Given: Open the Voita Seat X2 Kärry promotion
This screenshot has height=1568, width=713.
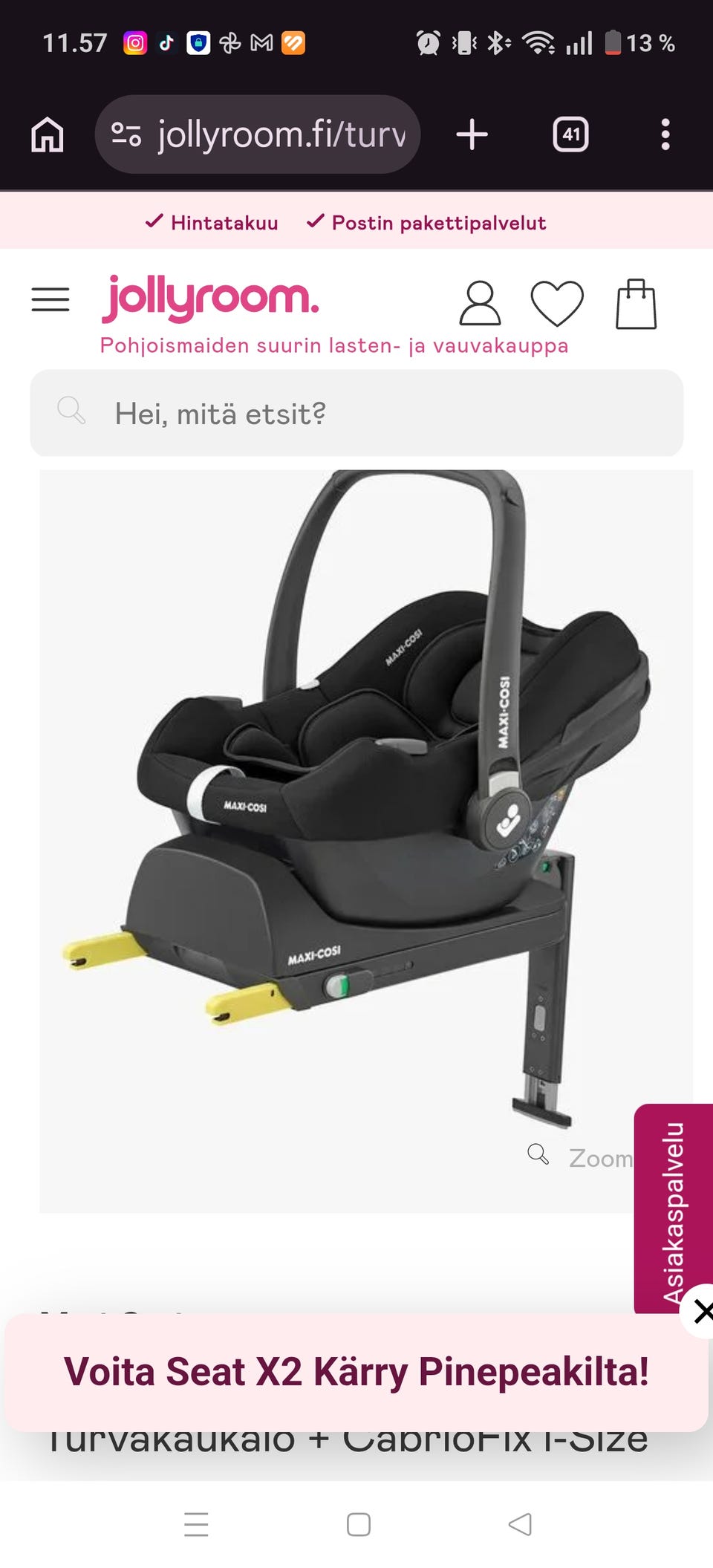Looking at the screenshot, I should tap(356, 1372).
